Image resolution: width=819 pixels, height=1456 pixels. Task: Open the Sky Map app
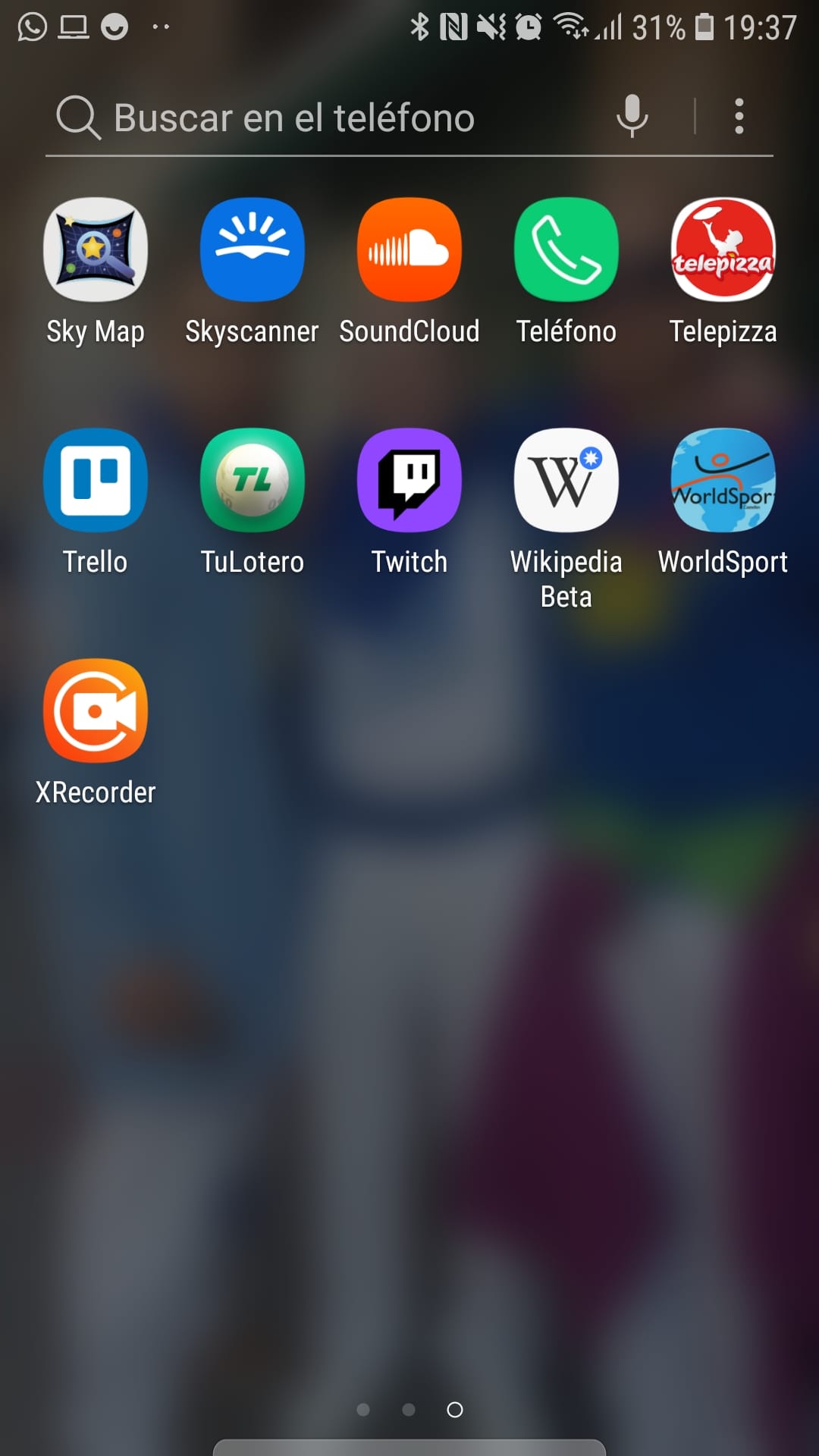coord(96,250)
